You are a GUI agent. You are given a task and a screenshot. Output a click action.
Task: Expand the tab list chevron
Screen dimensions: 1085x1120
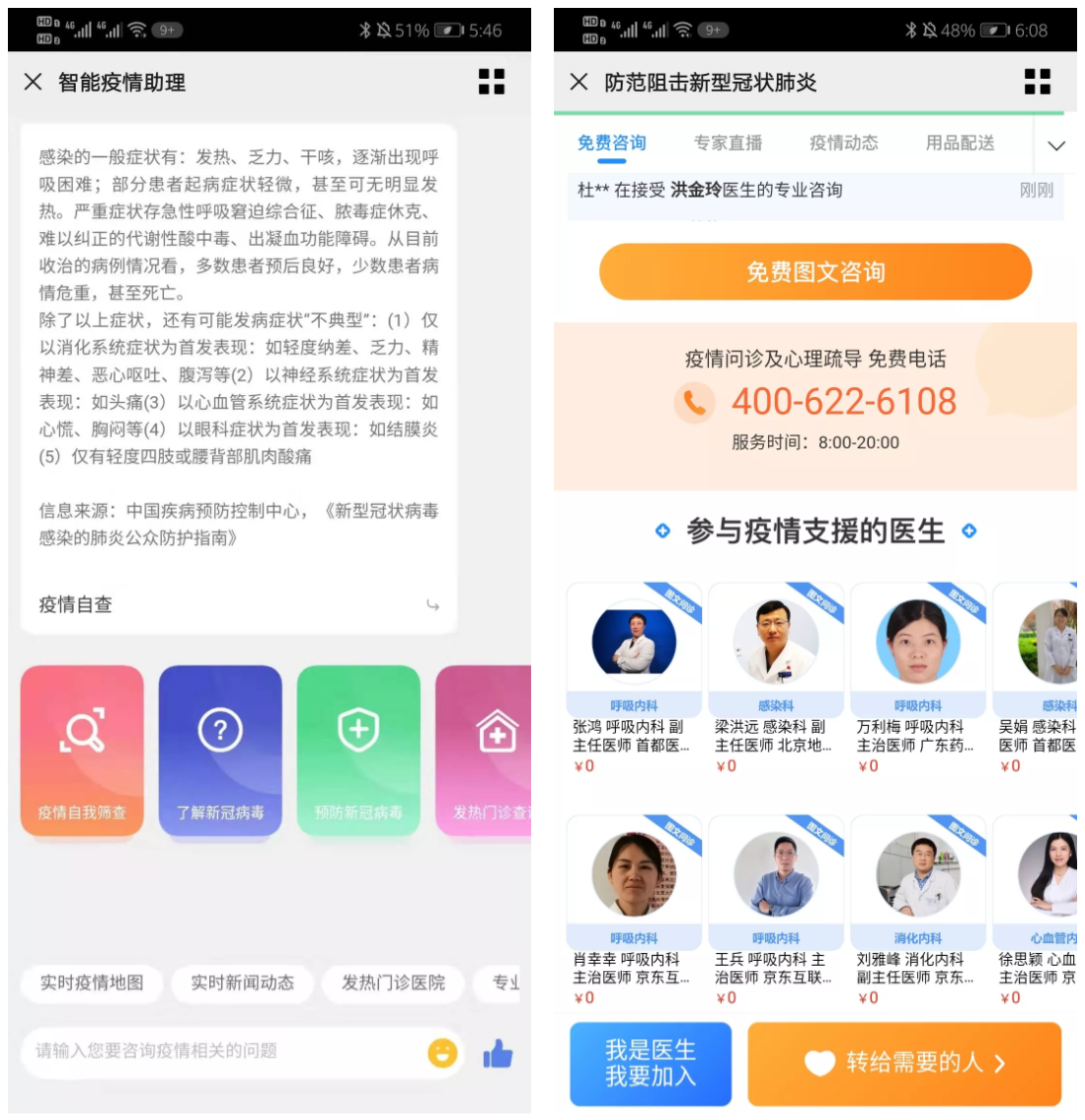1055,145
